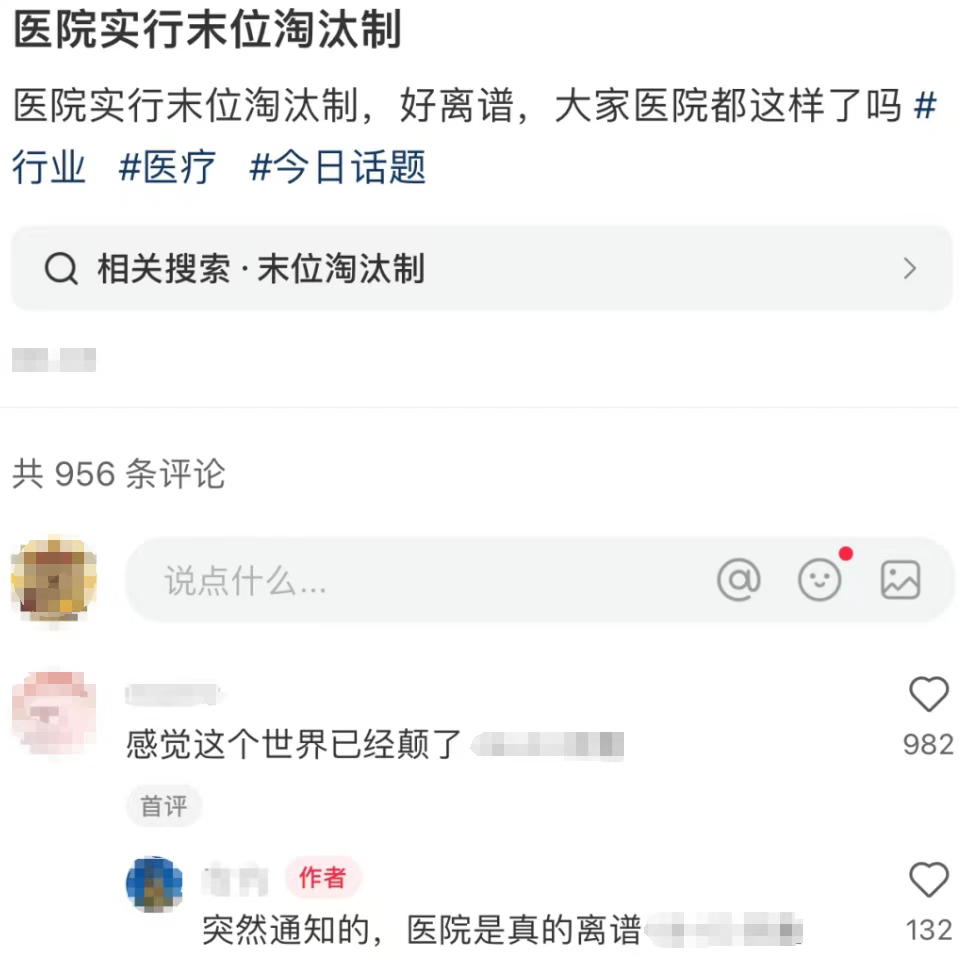Open related search for 末位淘汰制
The width and height of the screenshot is (959, 957).
480,269
